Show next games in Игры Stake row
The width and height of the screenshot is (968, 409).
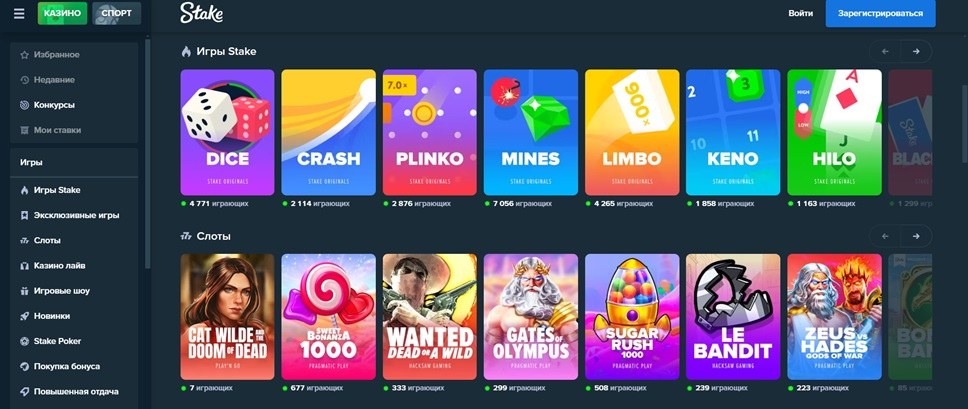pos(916,51)
